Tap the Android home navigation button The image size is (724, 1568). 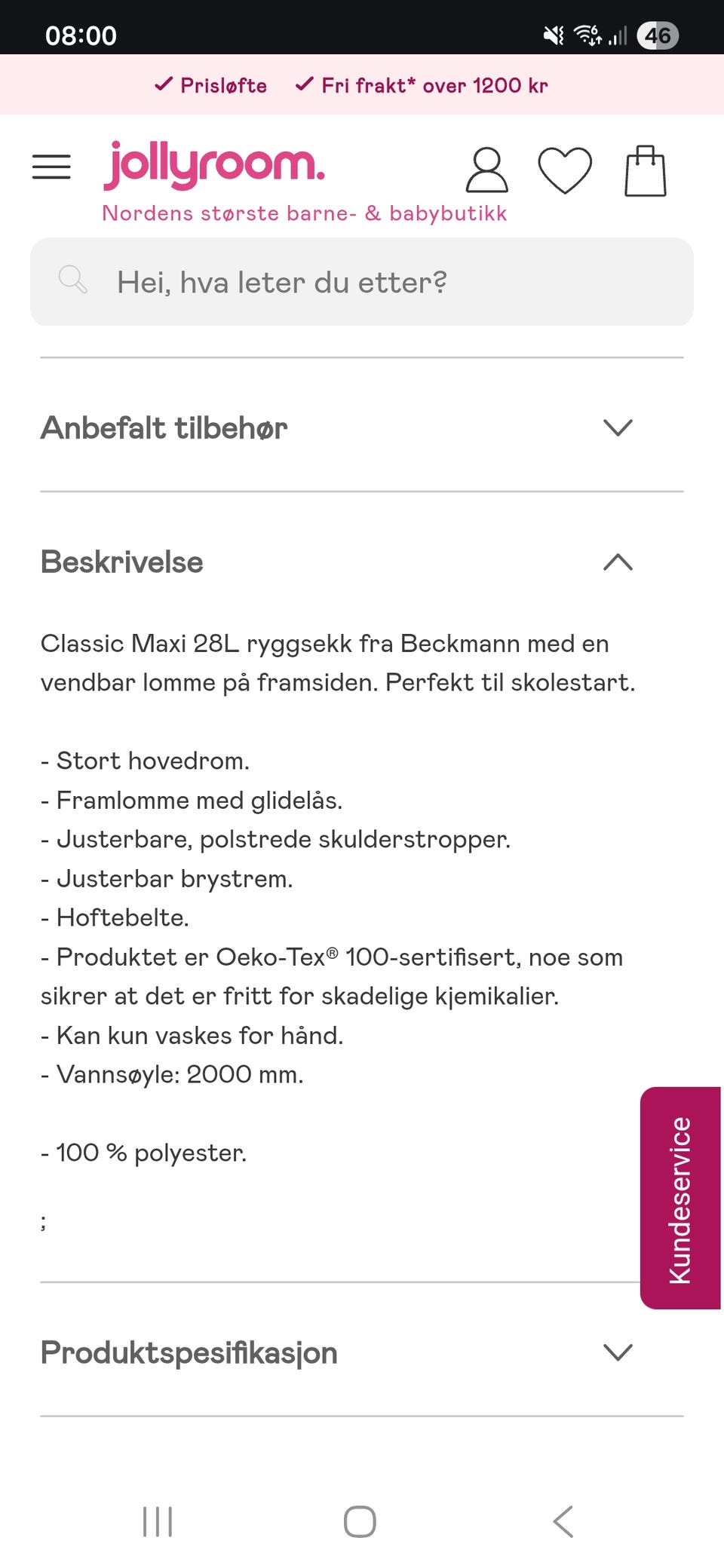[360, 1521]
